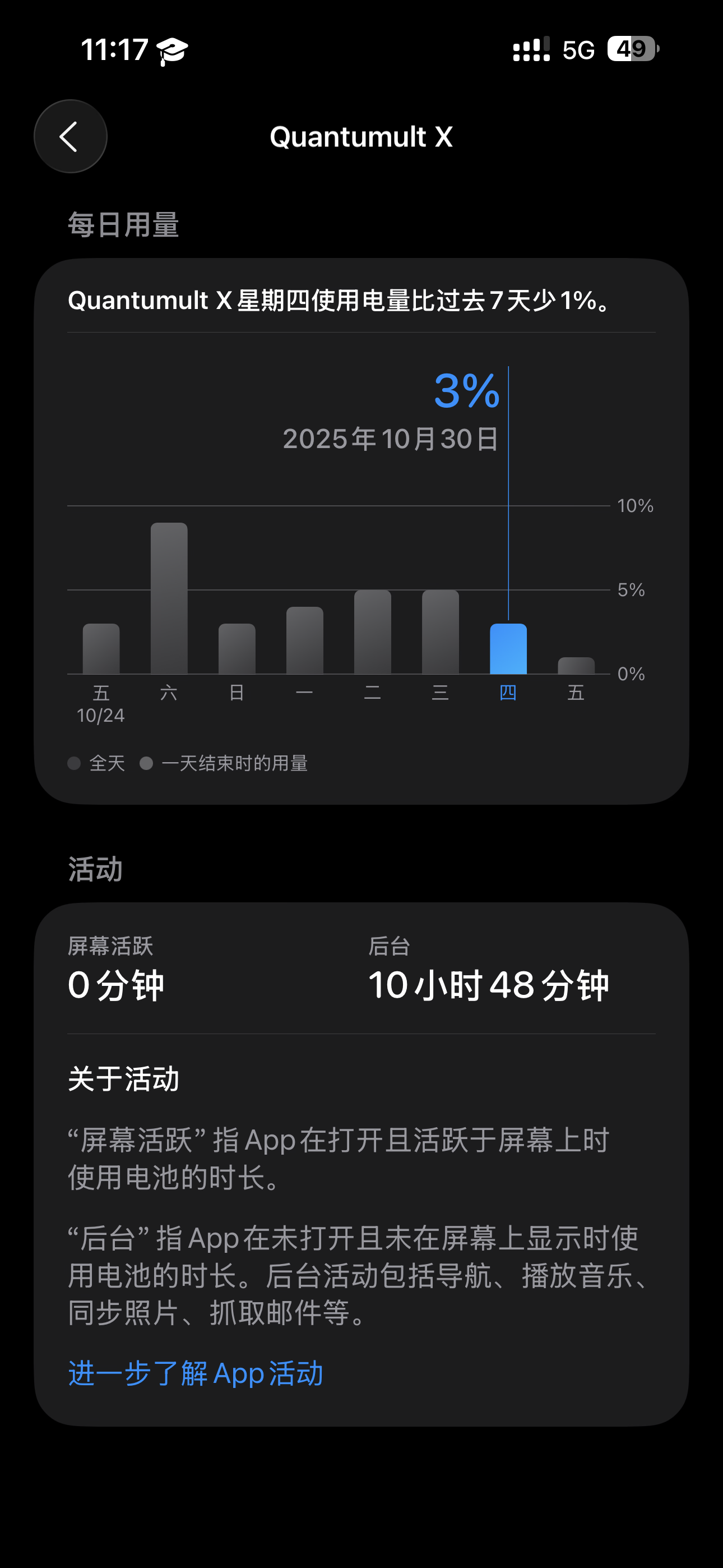Screen dimensions: 723x1568
Task: Select the Saturday (六) usage bar
Action: (169, 598)
